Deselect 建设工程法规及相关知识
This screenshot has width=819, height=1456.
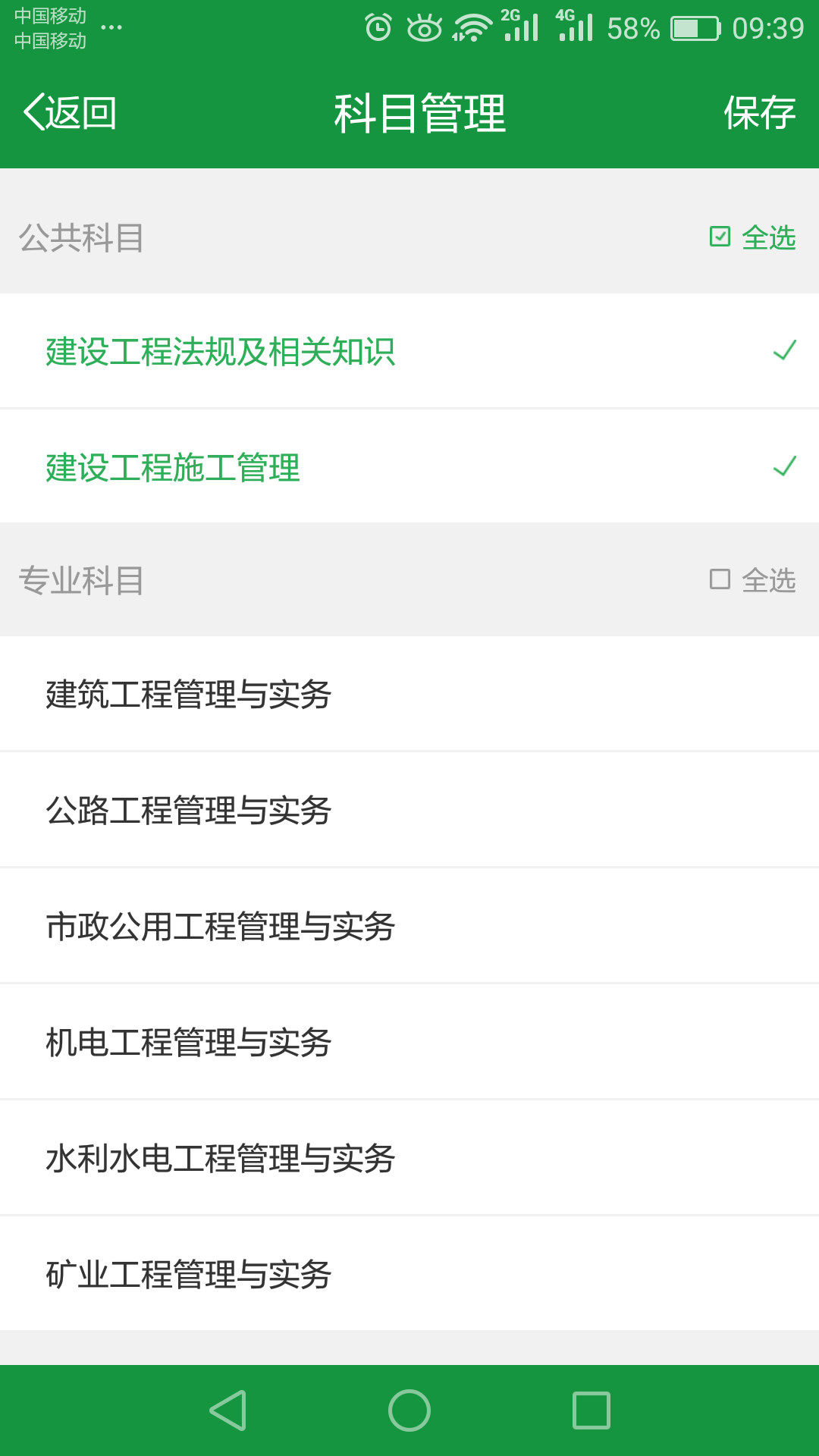pyautogui.click(x=409, y=352)
